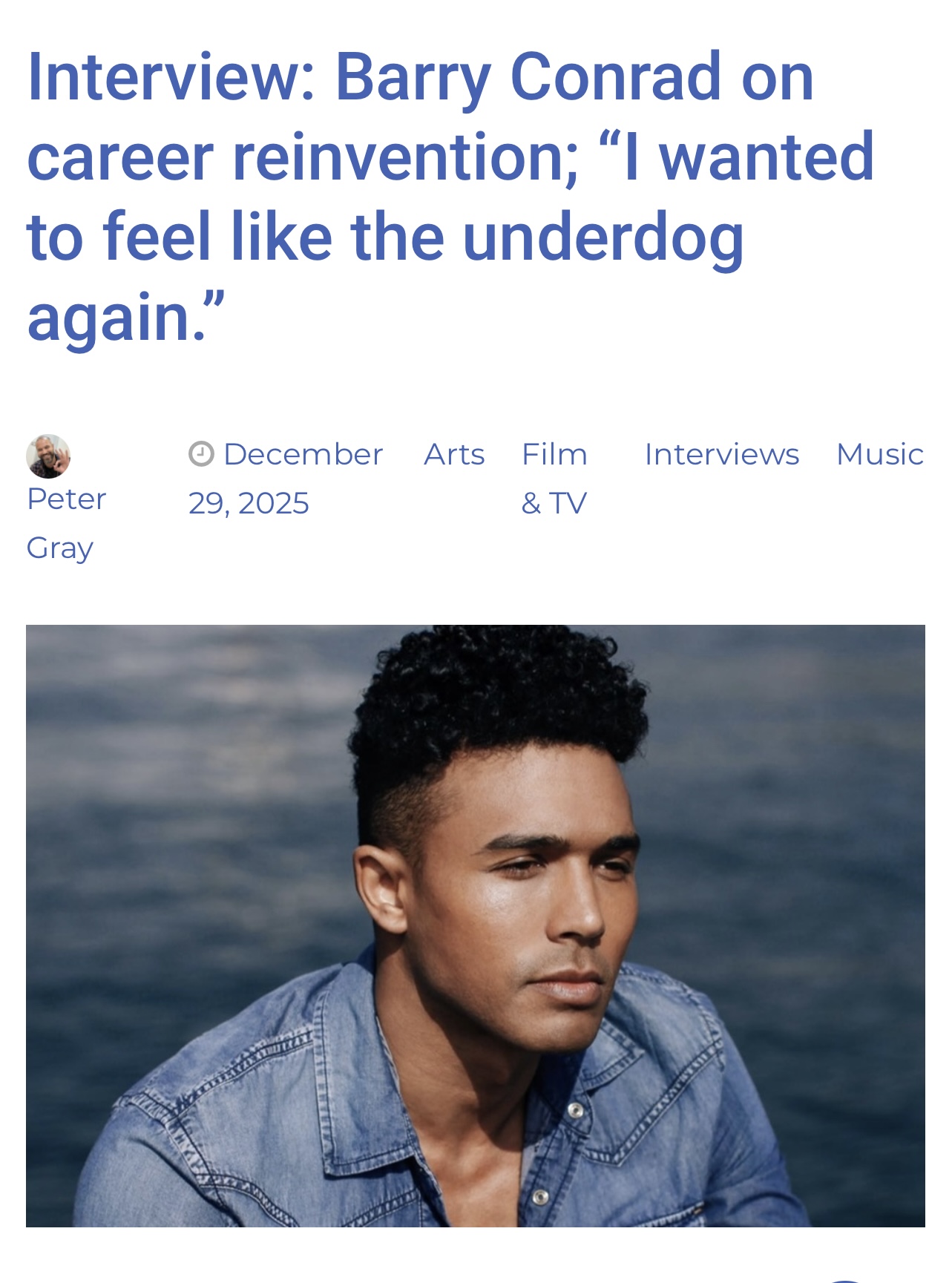Open the Music category
Screen dimensions: 952x1283
(879, 454)
